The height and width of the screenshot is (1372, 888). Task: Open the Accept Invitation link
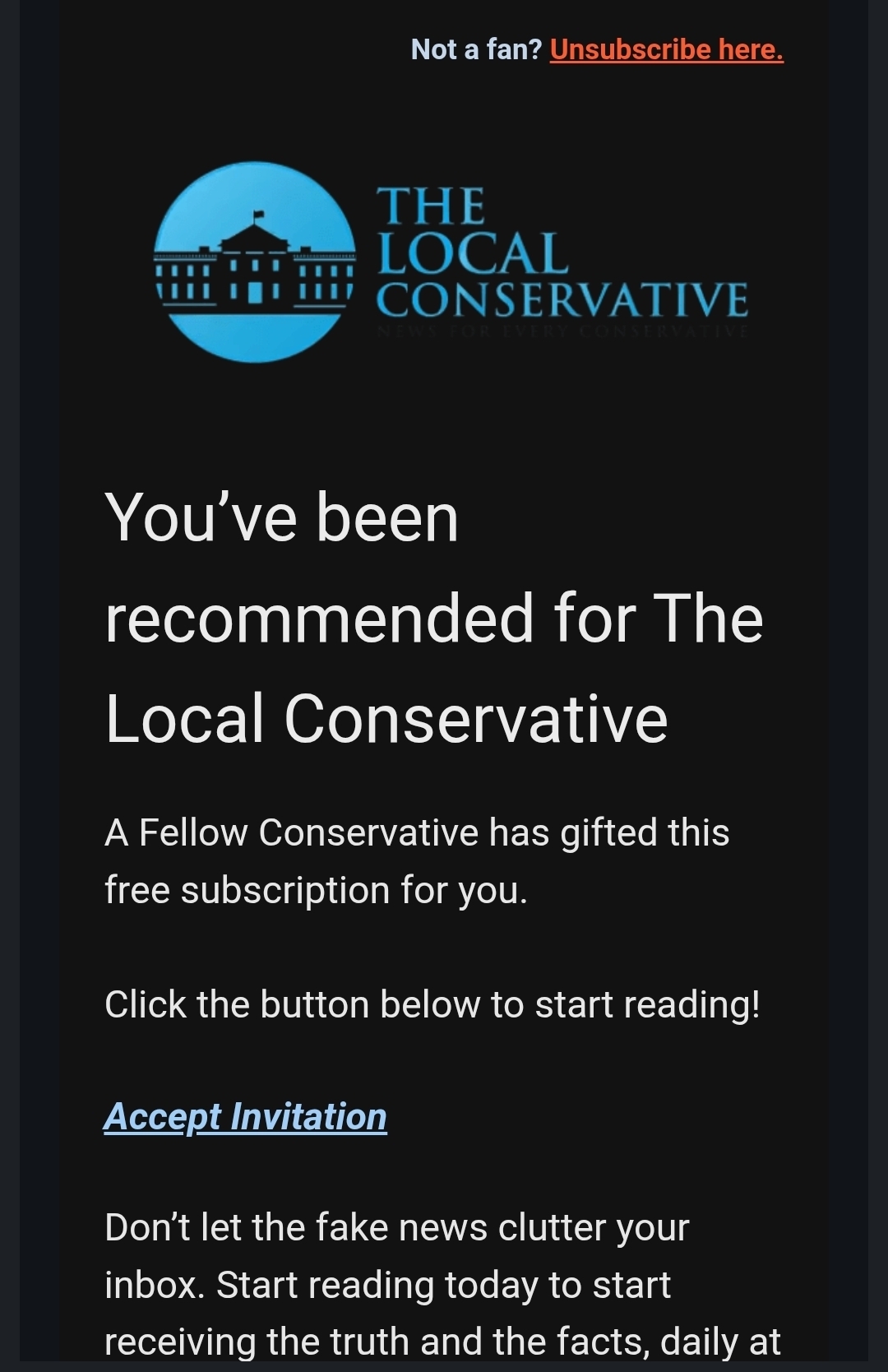(245, 1117)
